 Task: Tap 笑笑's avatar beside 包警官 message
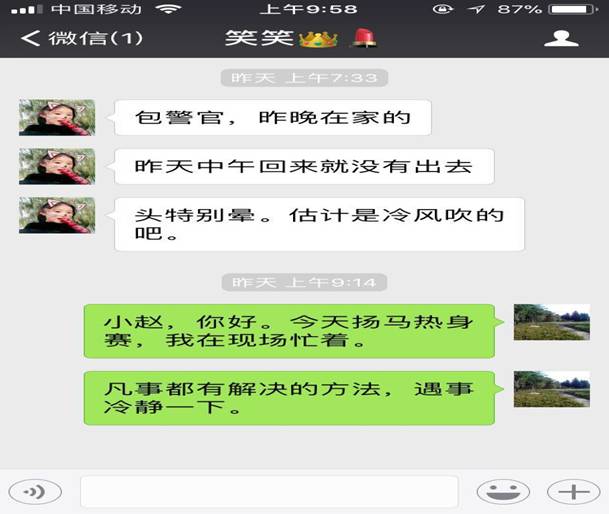tap(57, 117)
